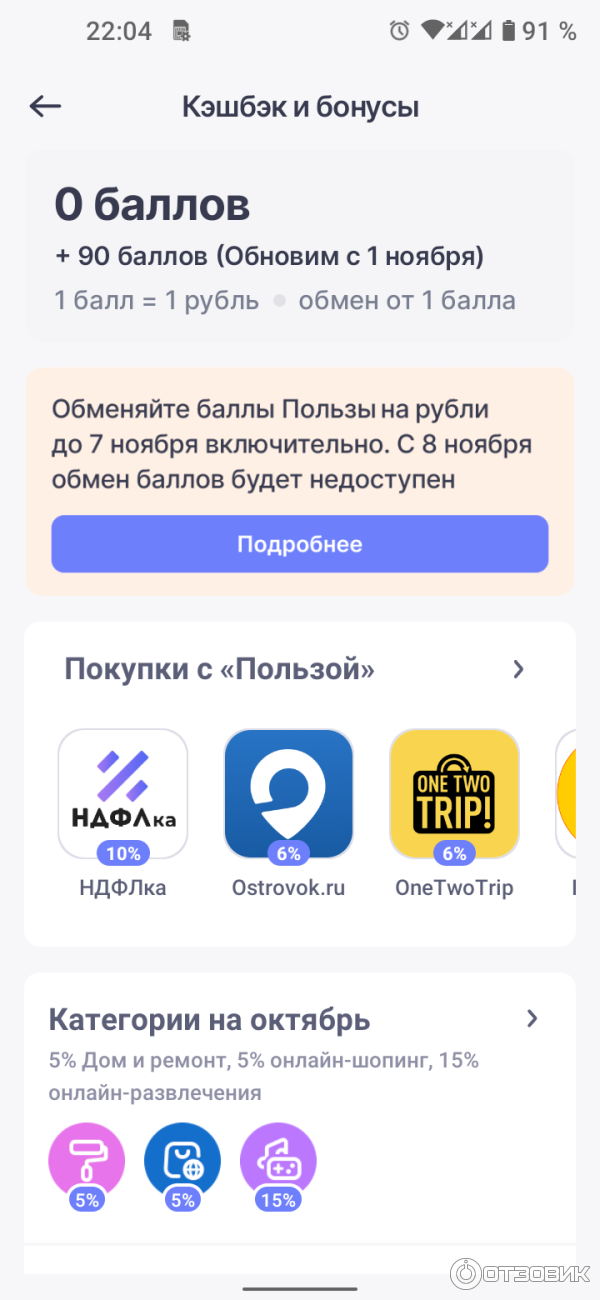Screen dimensions: 600x1300
Task: Open the НДФЛка partner offer
Action: pos(123,794)
